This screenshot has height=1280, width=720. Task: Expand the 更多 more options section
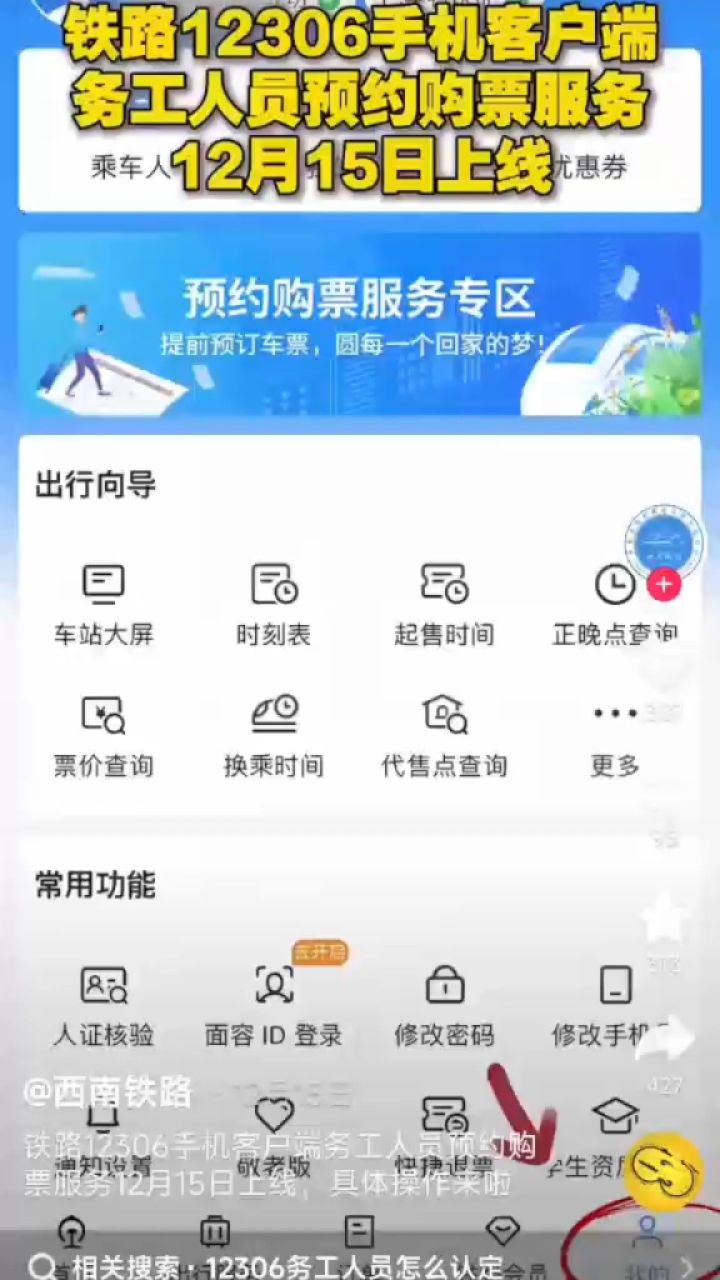click(616, 732)
